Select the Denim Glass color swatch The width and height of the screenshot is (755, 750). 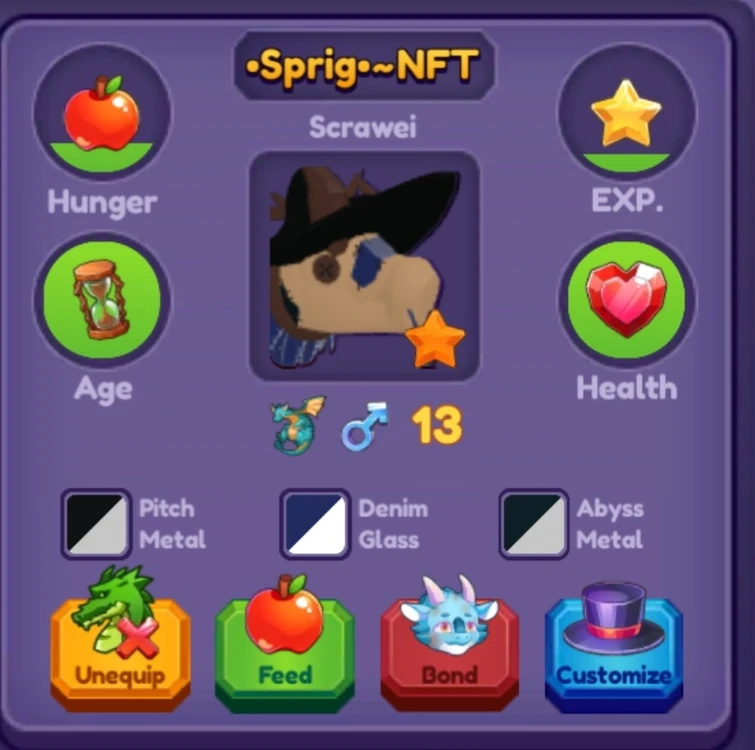tap(315, 524)
